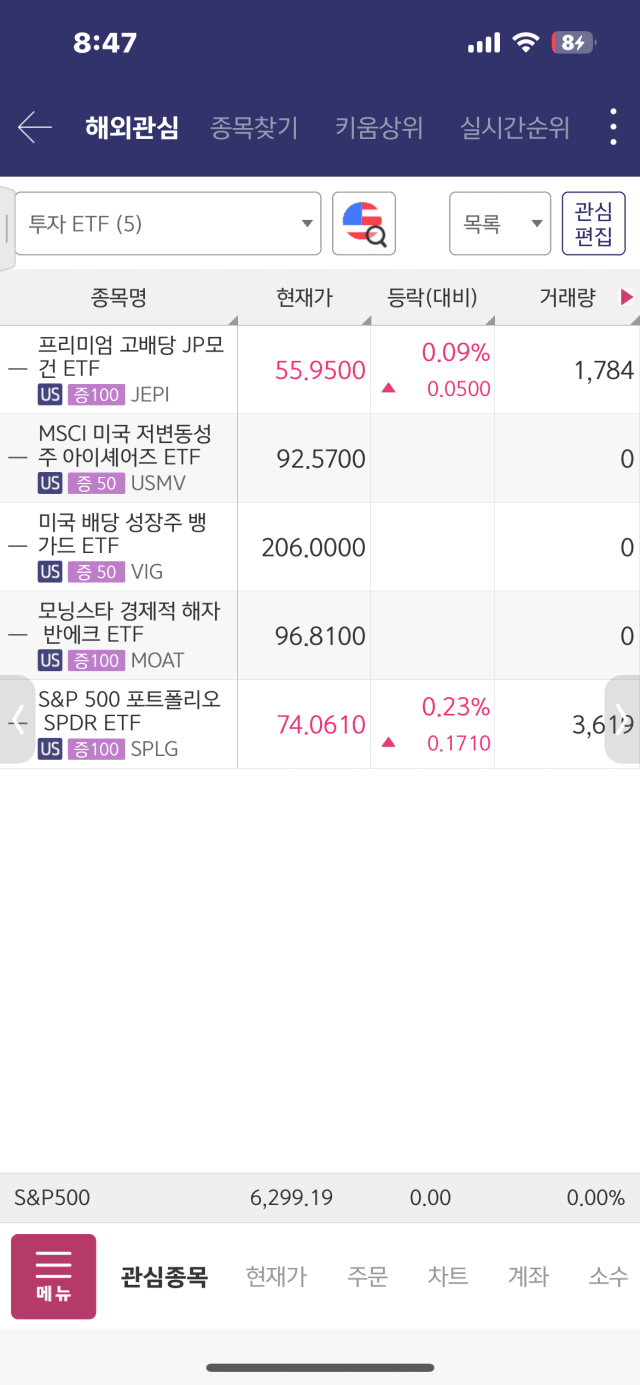Screen dimensions: 640x1385
Task: Tap the right arrow in the column header
Action: (627, 297)
